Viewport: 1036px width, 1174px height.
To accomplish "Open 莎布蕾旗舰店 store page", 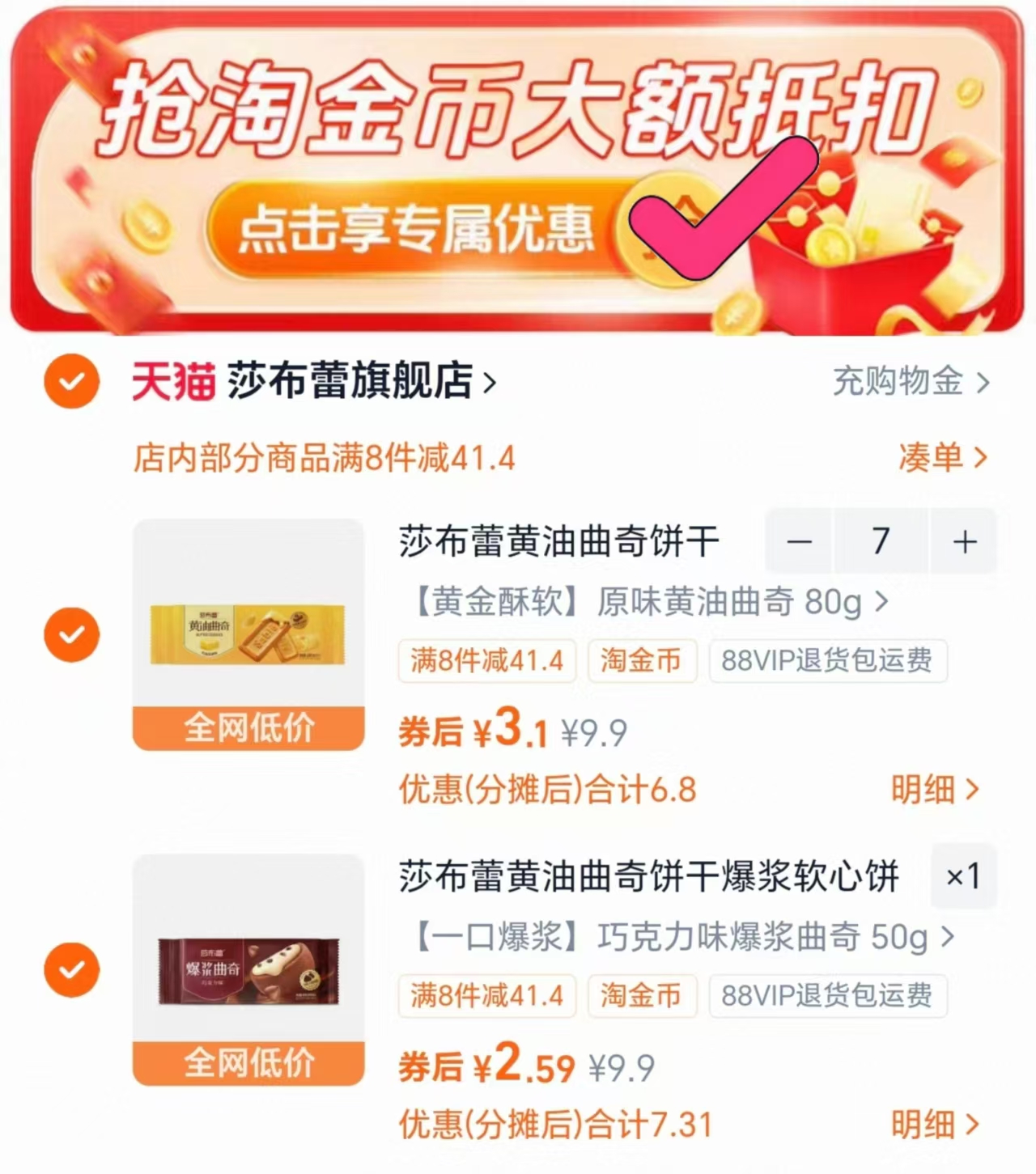I will (348, 384).
